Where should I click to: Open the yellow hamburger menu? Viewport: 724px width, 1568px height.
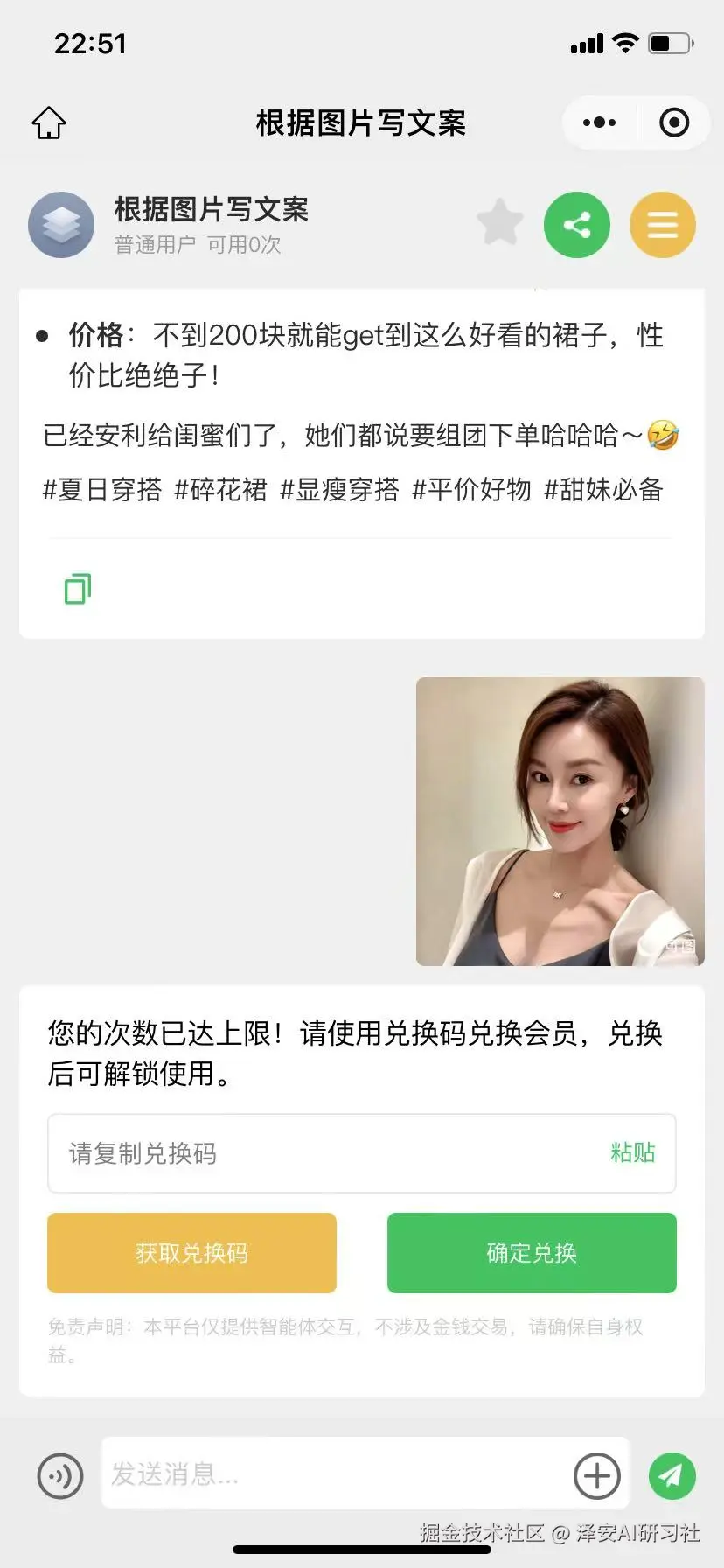[x=663, y=225]
